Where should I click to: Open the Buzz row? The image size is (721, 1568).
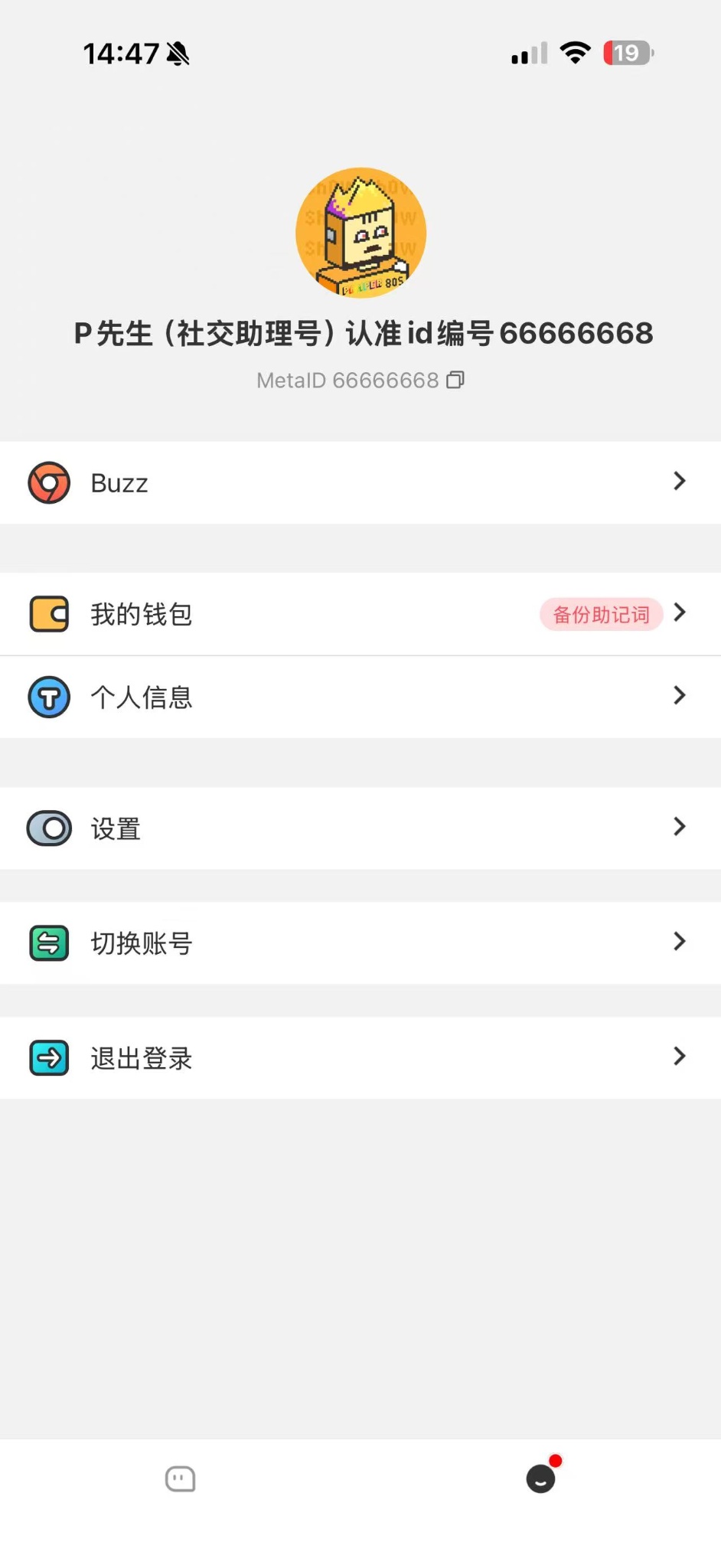pyautogui.click(x=360, y=482)
